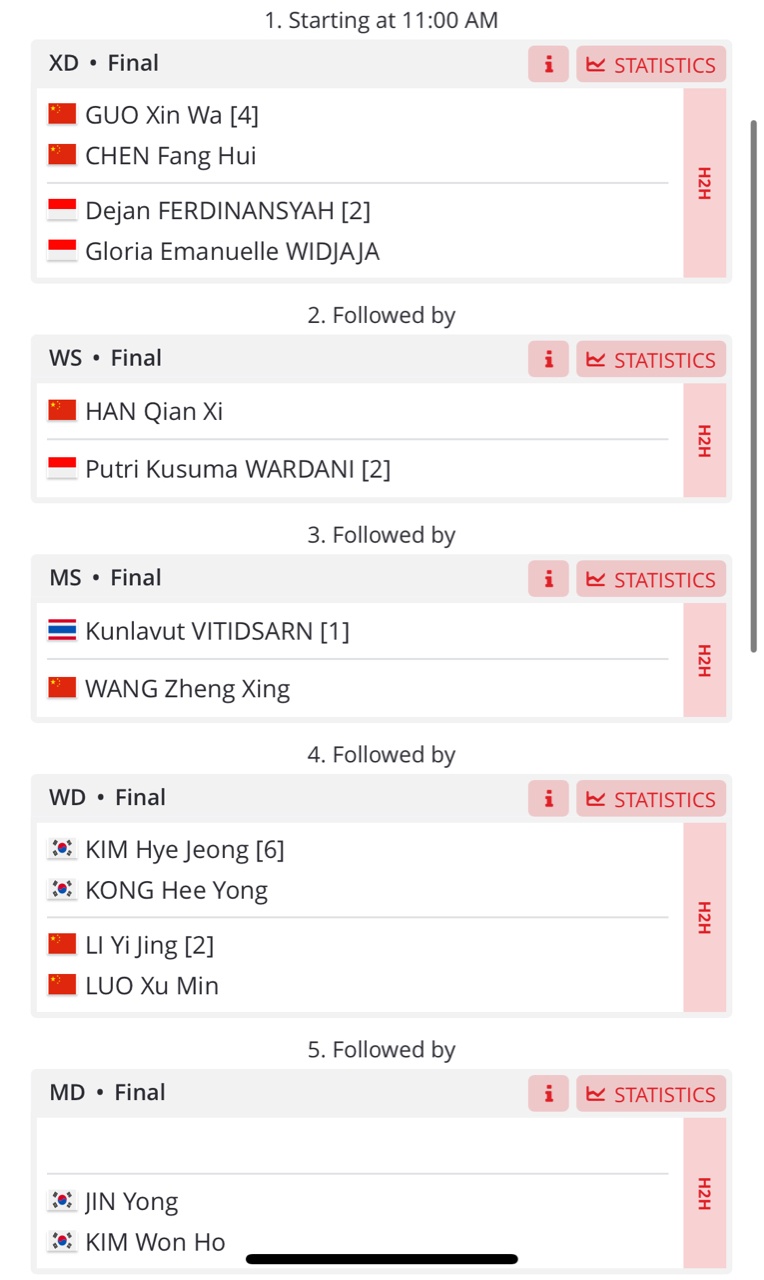View statistics for the MD Final
This screenshot has height=1280, width=764.
(x=651, y=1095)
